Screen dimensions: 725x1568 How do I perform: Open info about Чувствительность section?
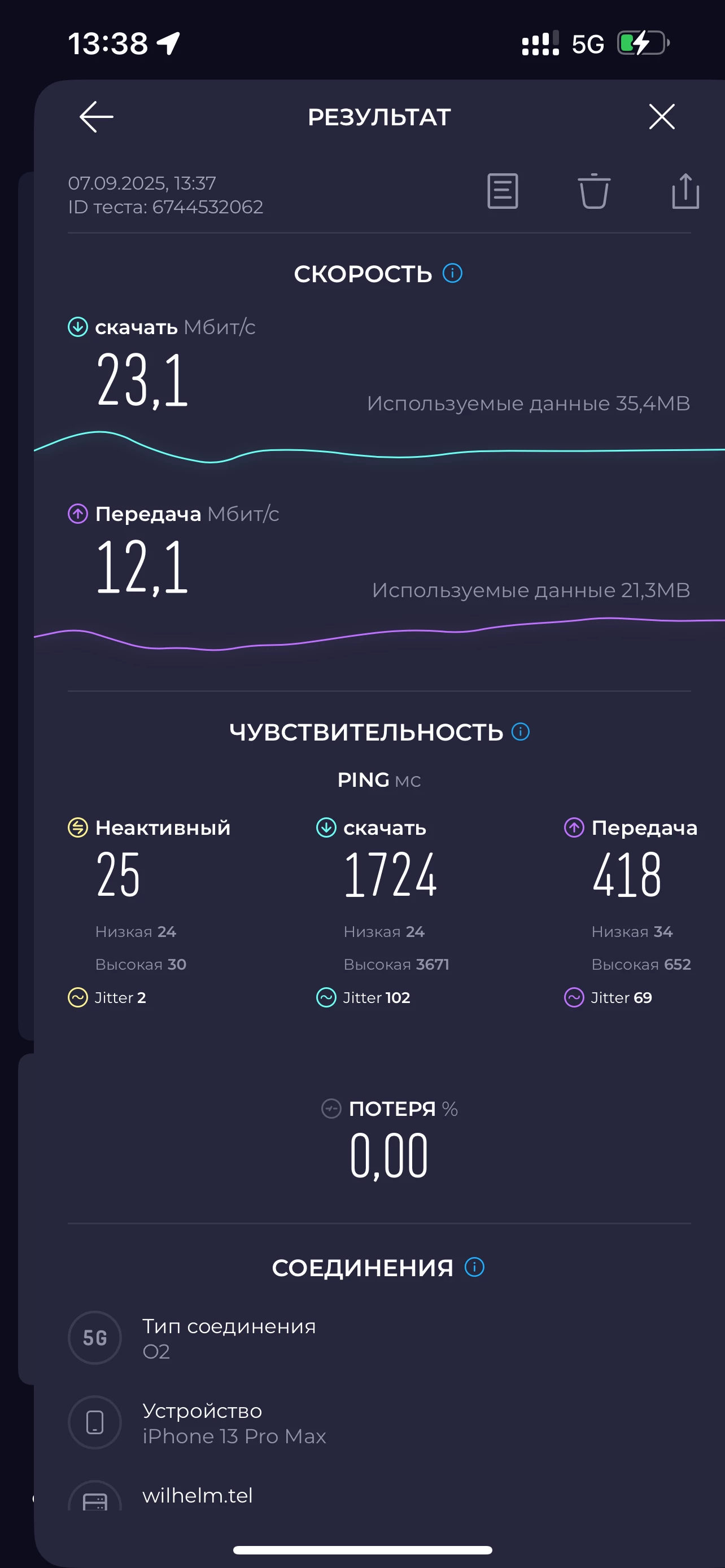click(x=521, y=732)
